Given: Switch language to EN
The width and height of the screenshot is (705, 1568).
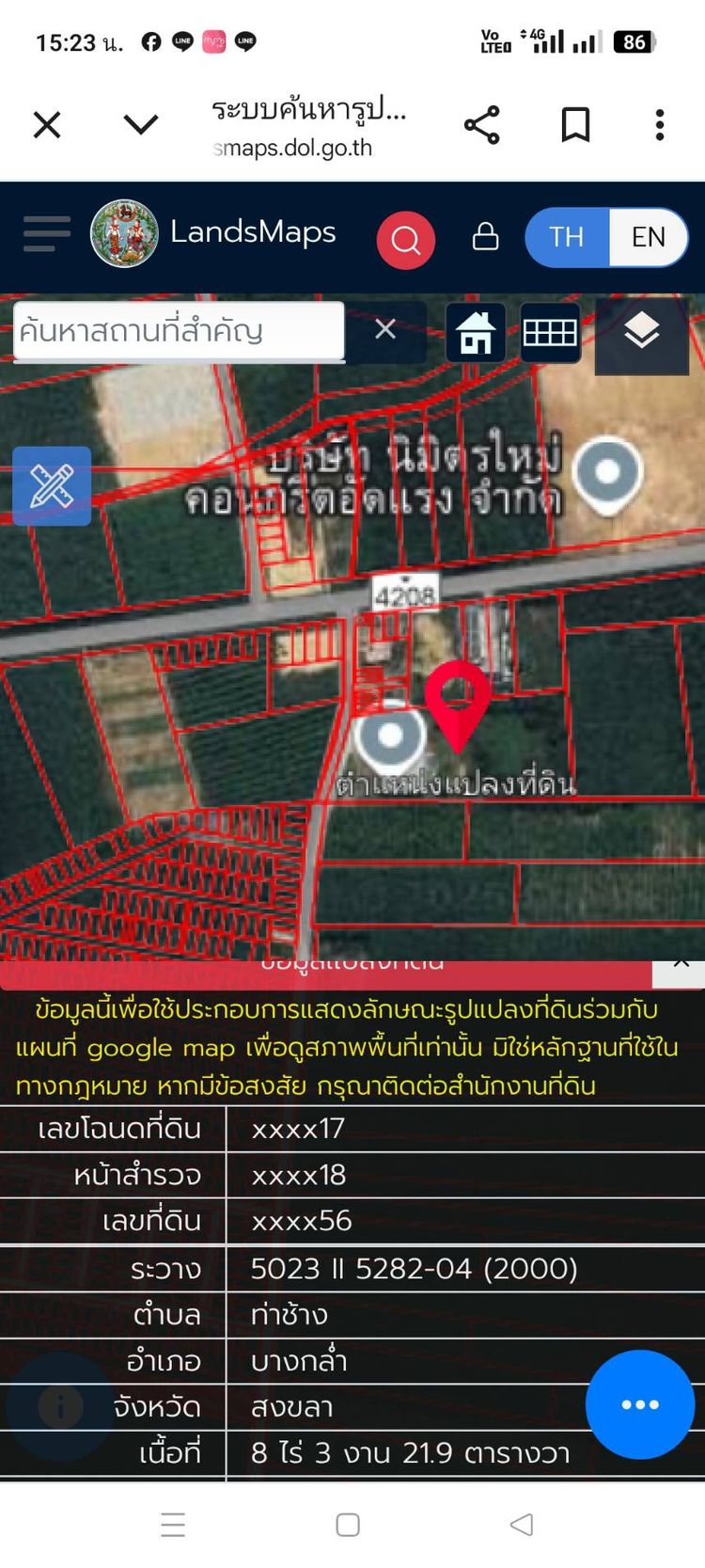Looking at the screenshot, I should [649, 237].
